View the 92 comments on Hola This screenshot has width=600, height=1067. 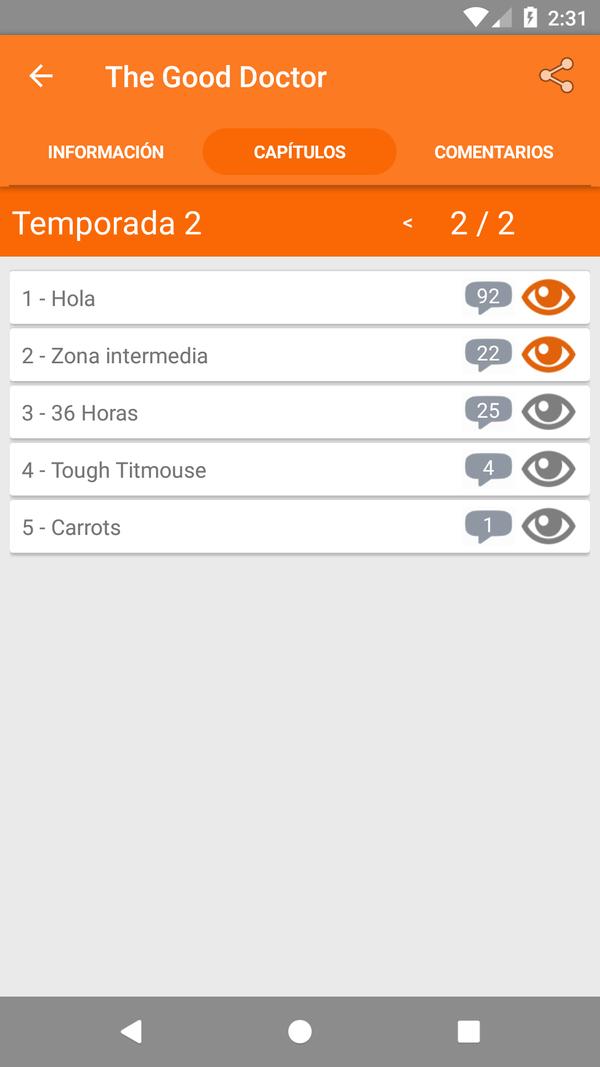pos(488,297)
